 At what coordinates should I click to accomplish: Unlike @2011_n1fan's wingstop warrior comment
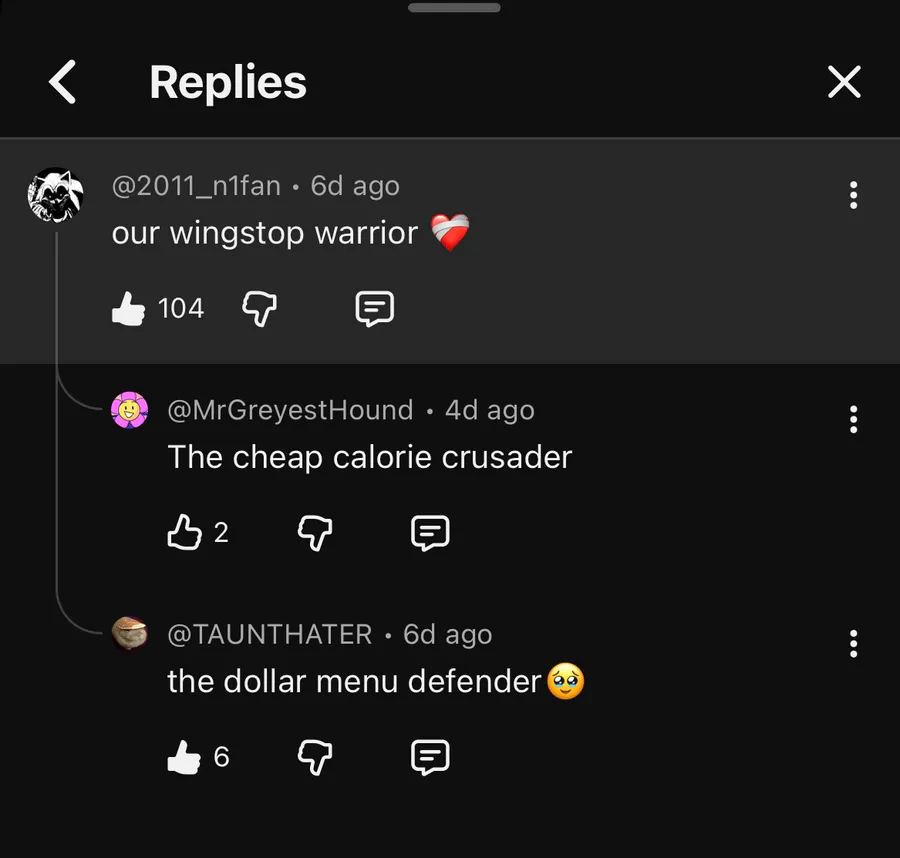(x=129, y=309)
